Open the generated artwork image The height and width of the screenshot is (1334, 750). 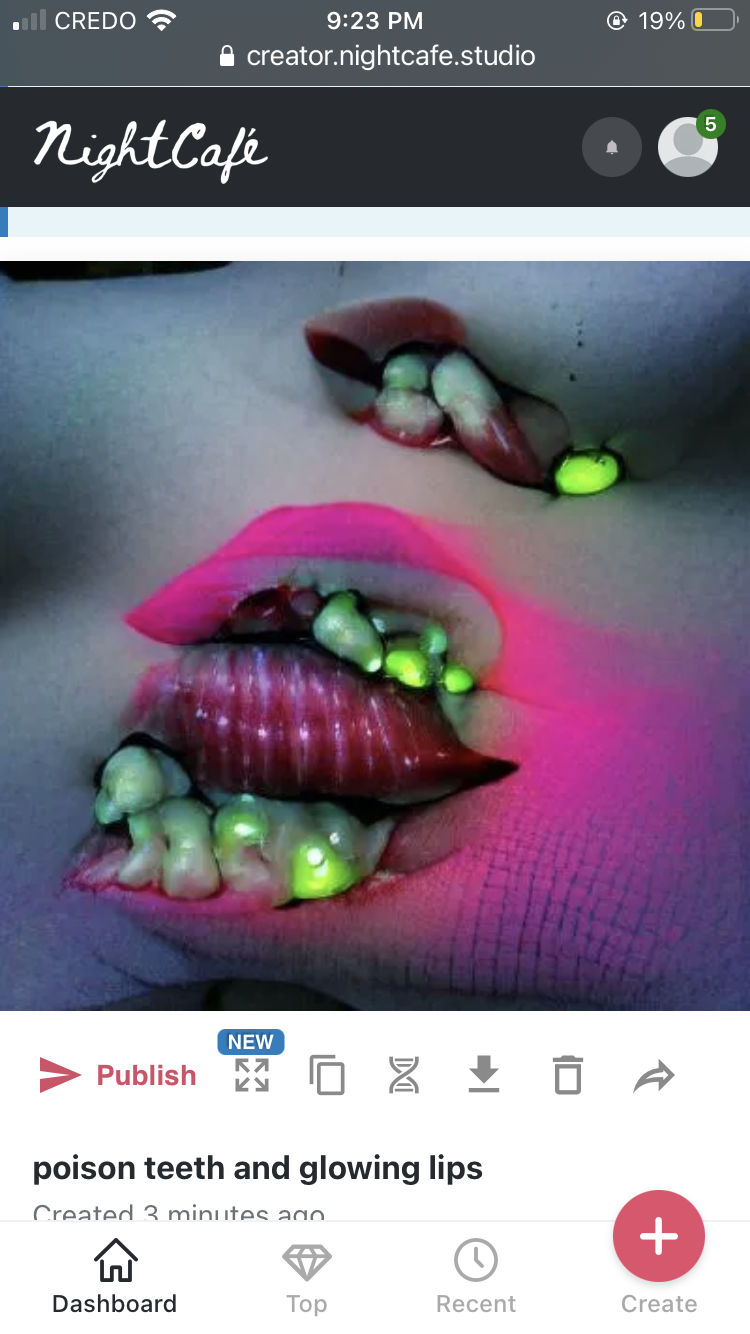(375, 635)
